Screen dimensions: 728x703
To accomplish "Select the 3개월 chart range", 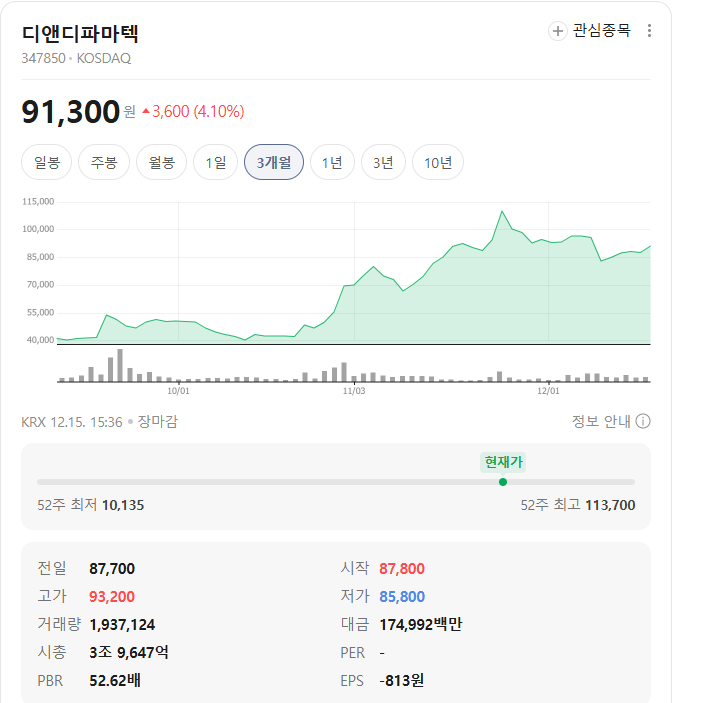I will click(274, 162).
